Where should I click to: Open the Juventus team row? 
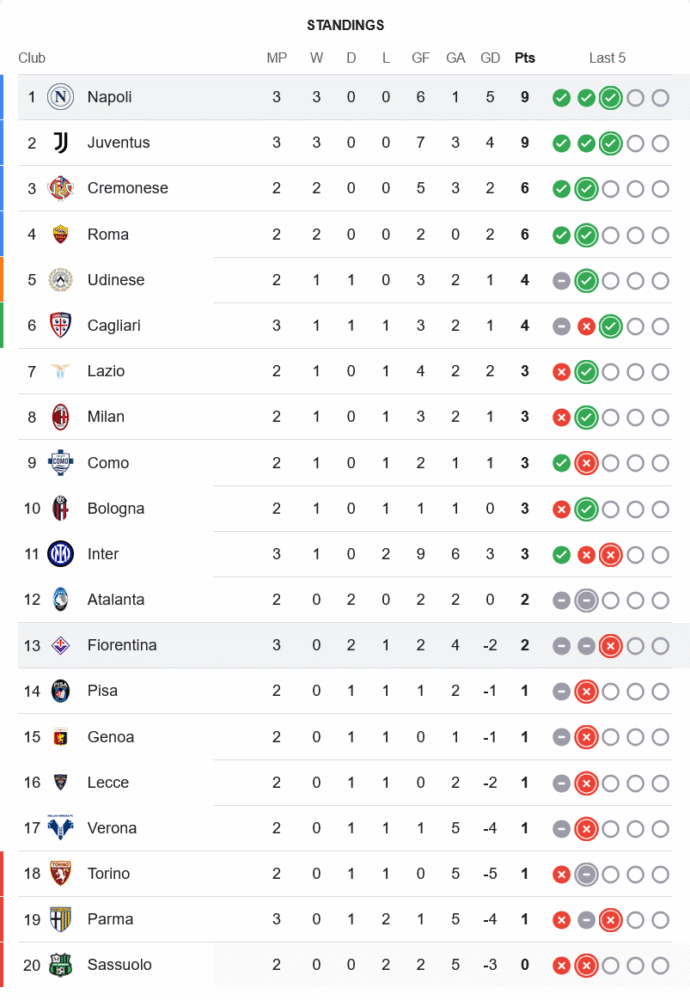(x=118, y=143)
